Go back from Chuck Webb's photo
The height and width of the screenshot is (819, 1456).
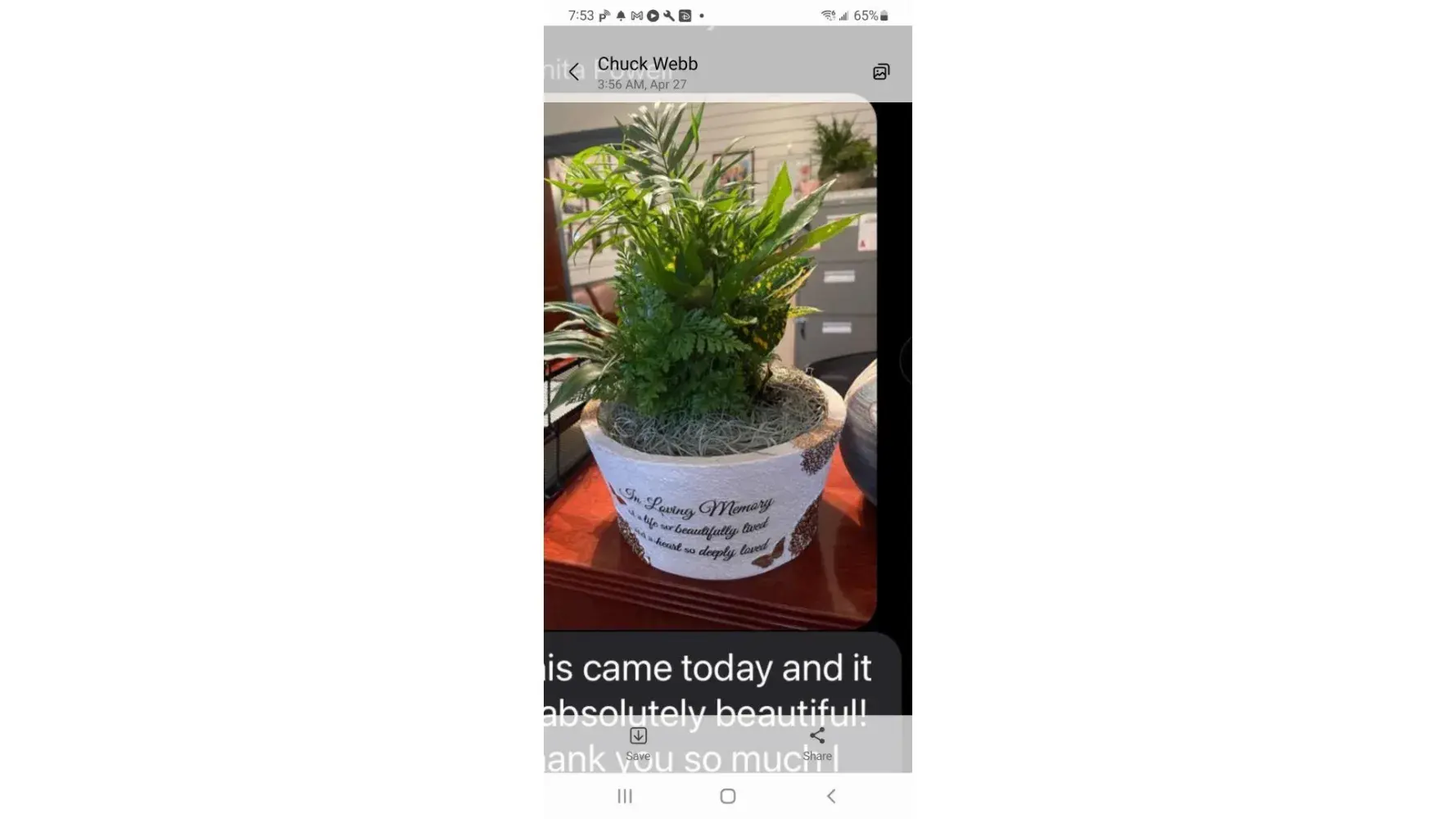(x=574, y=72)
